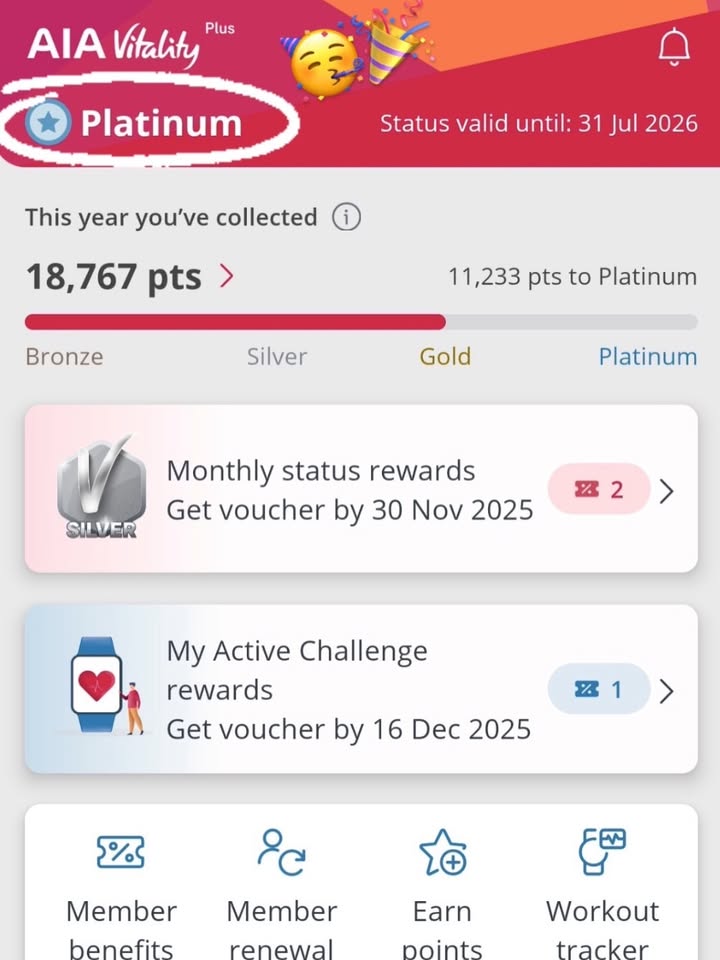Tap the info icon beside collected points

pos(346,217)
